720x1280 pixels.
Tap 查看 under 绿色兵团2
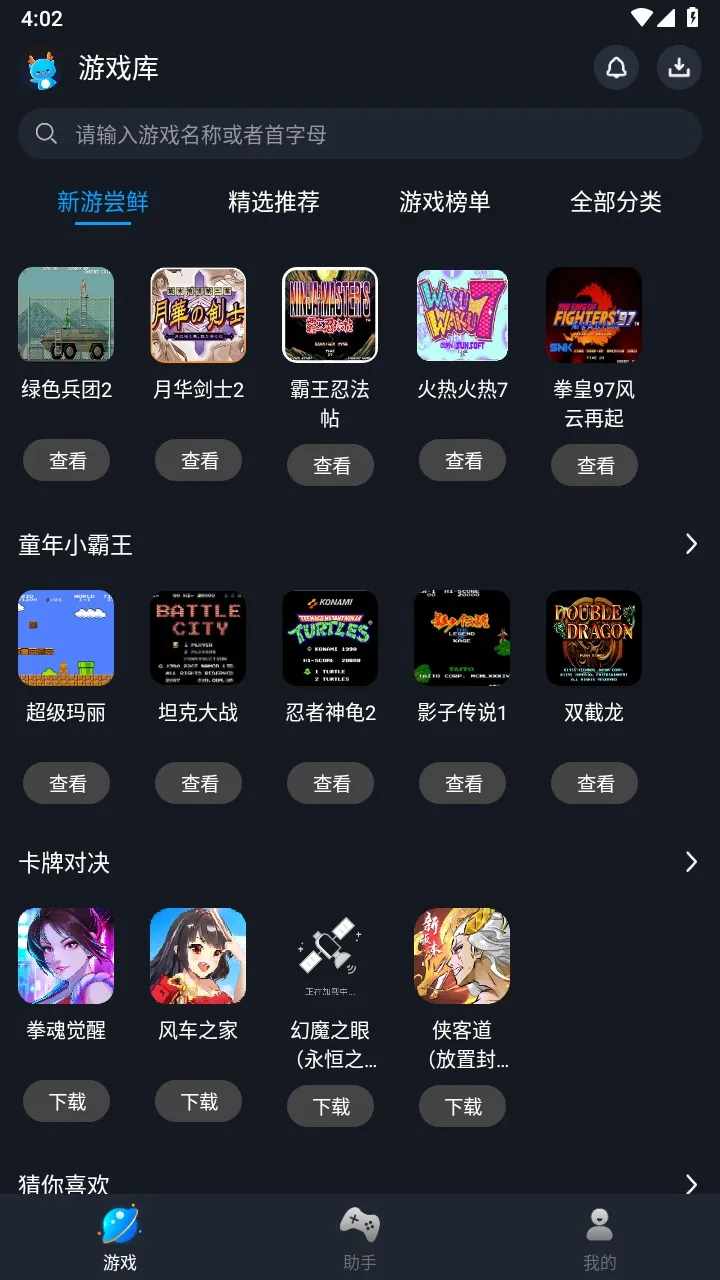click(x=67, y=461)
